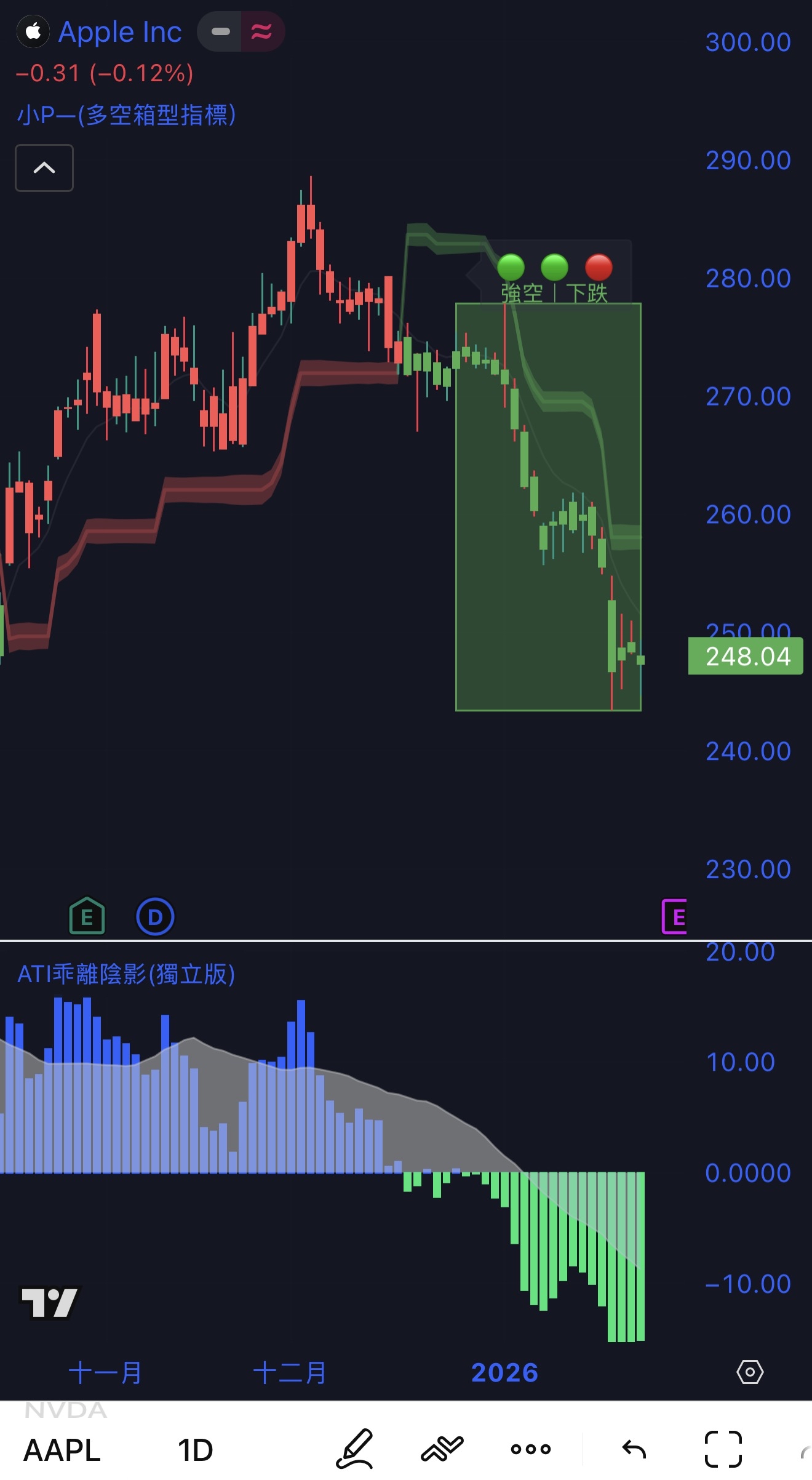Image resolution: width=812 pixels, height=1480 pixels.
Task: Collapse the chart legend with the chevron button
Action: 44,167
